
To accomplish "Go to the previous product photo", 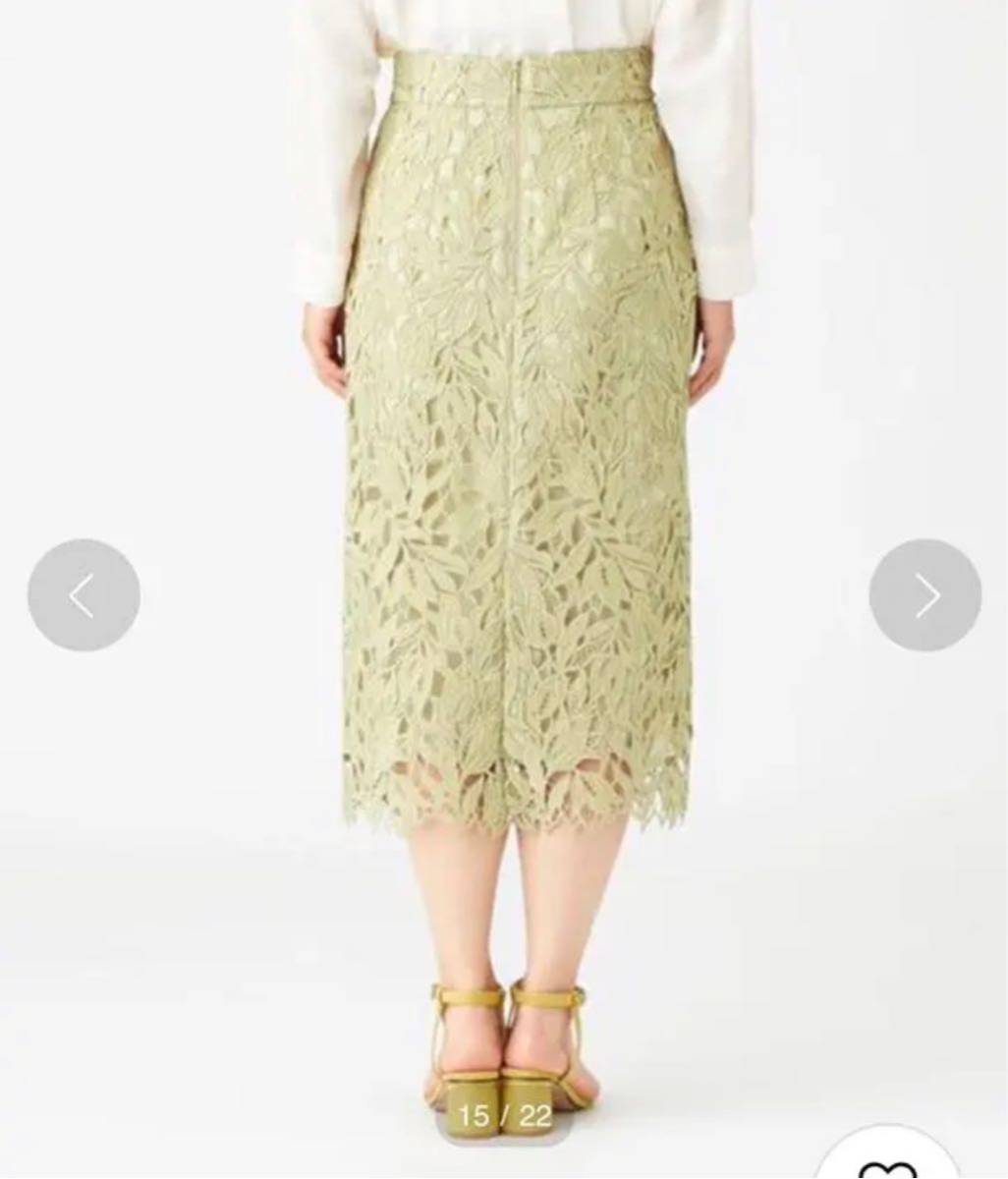I will 84,594.
